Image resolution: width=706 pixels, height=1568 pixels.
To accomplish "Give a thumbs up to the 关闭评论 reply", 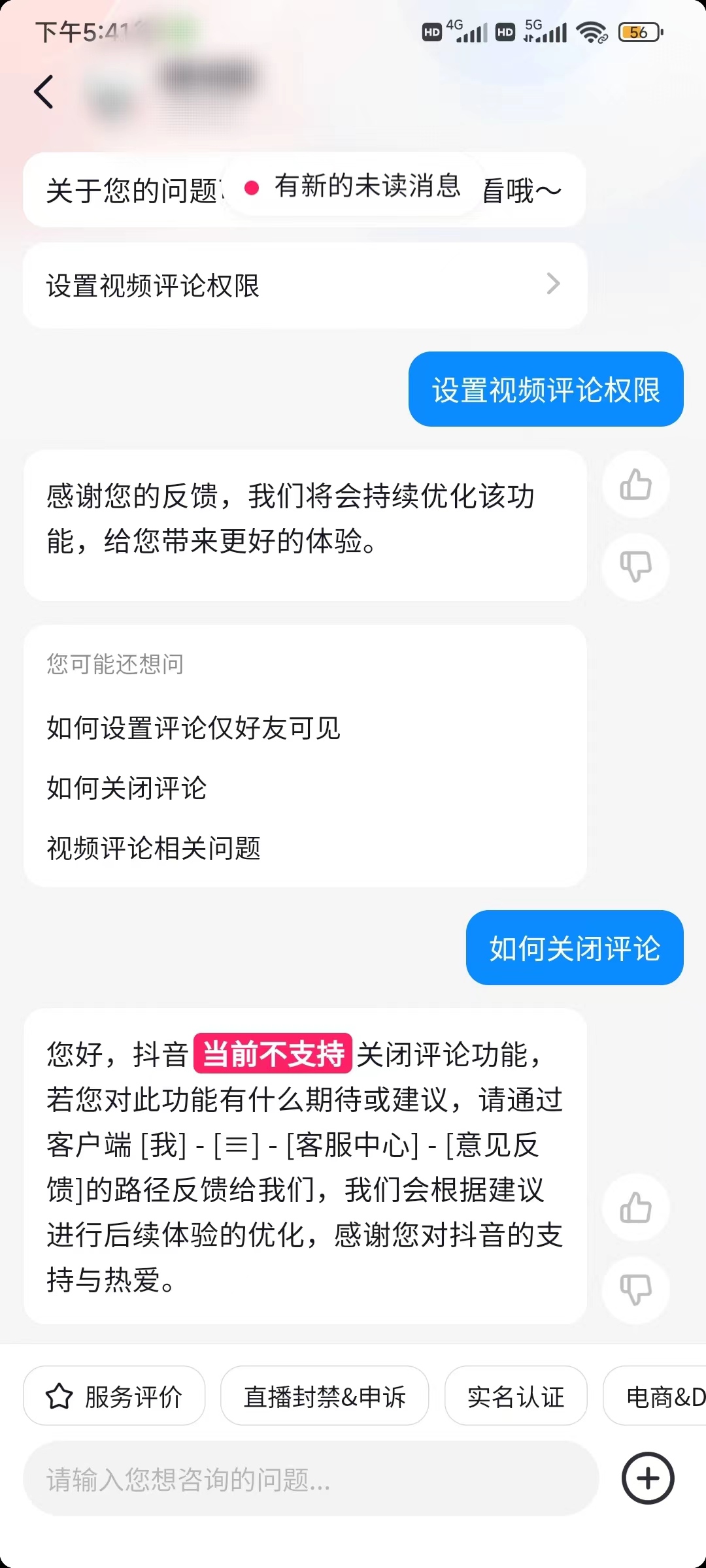I will (x=635, y=1207).
